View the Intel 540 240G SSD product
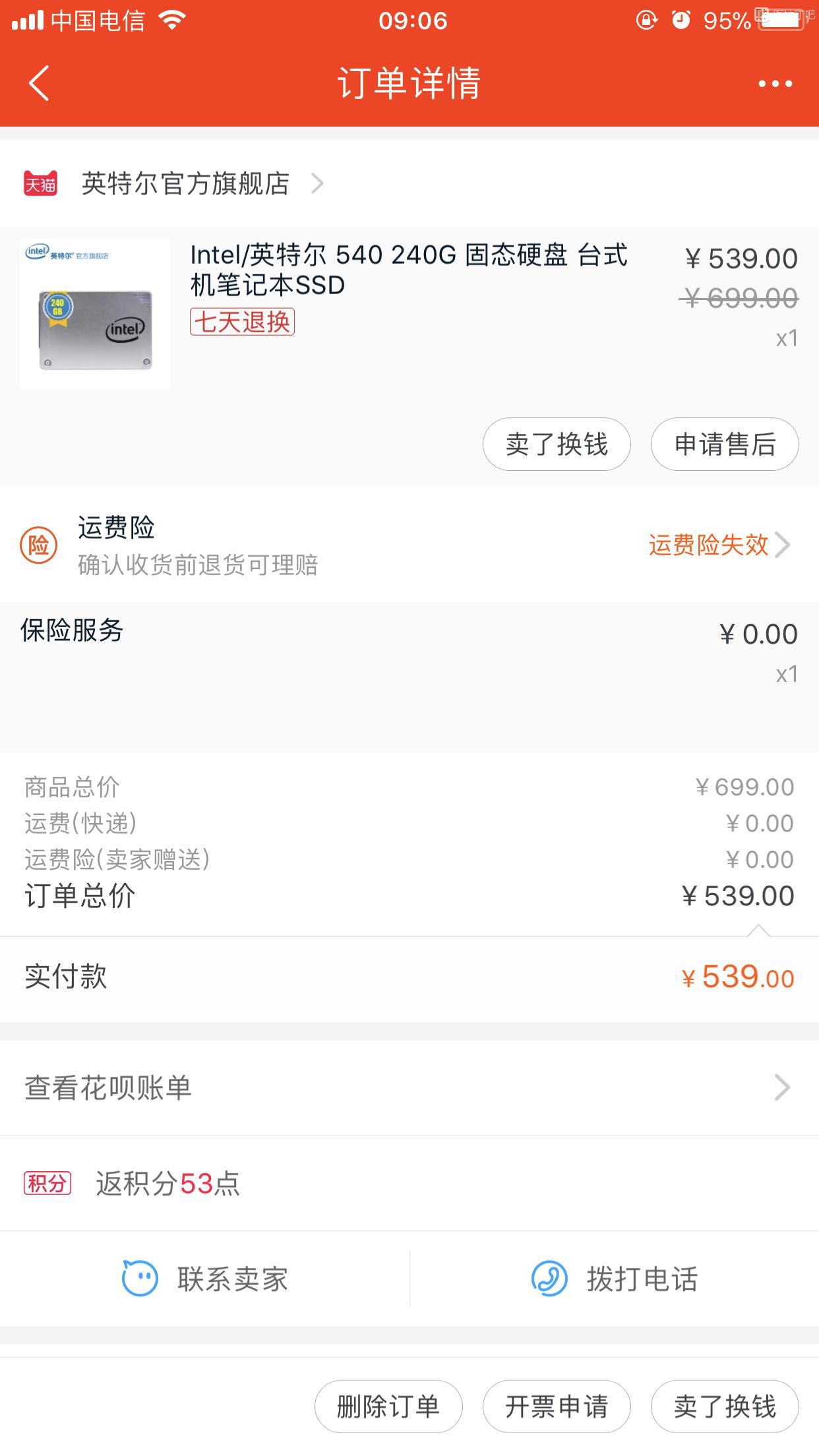The width and height of the screenshot is (819, 1456). point(409,270)
